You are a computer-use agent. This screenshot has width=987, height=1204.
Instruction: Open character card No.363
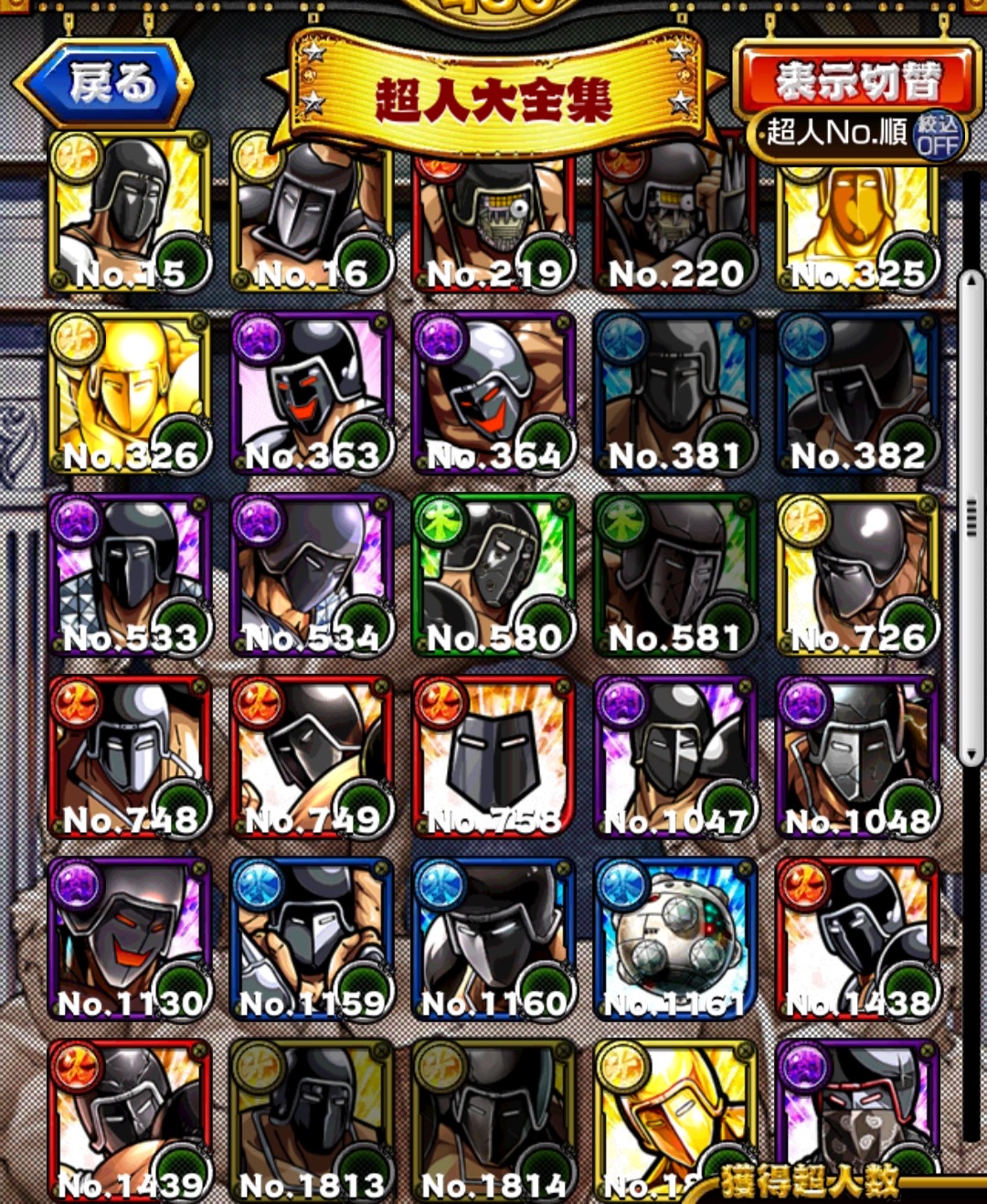(312, 393)
